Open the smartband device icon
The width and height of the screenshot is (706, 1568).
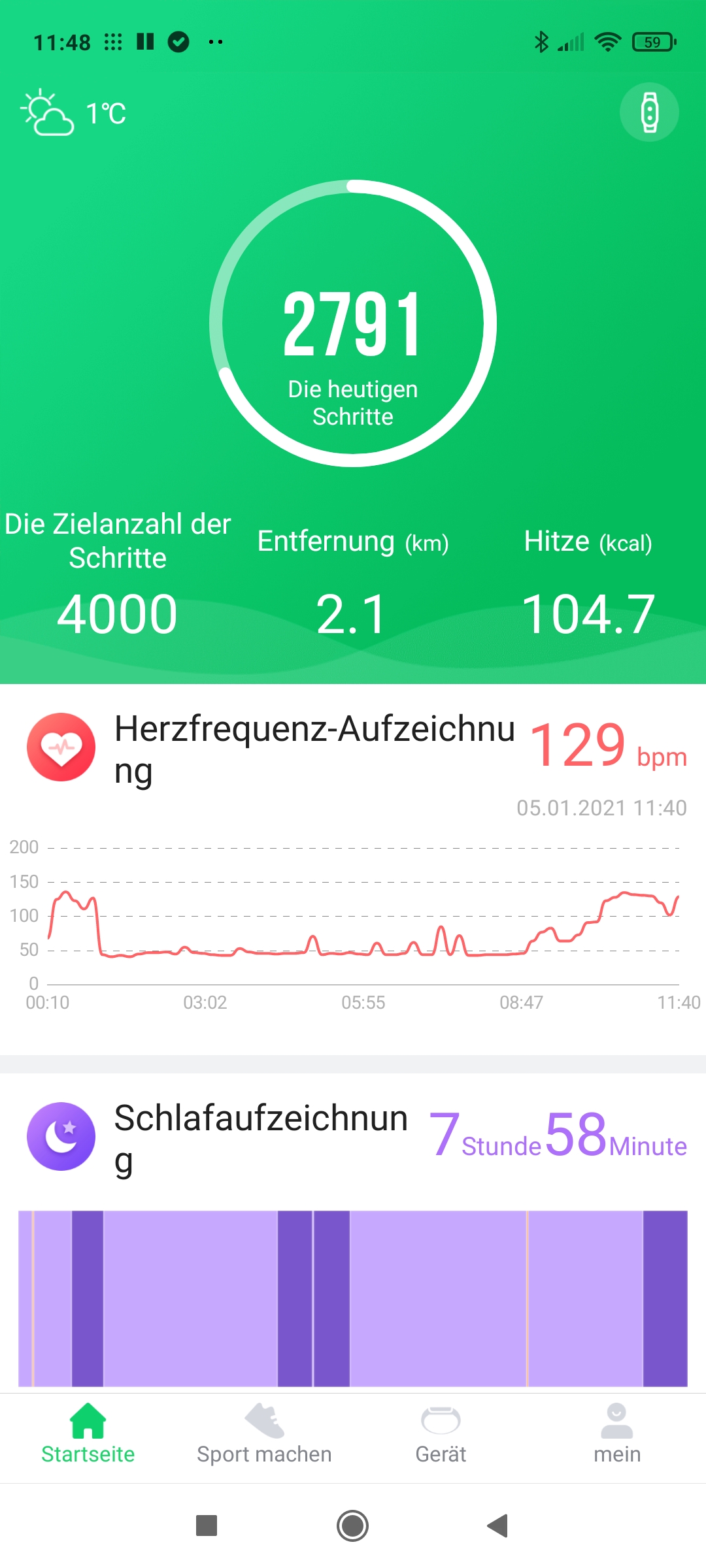pos(649,112)
